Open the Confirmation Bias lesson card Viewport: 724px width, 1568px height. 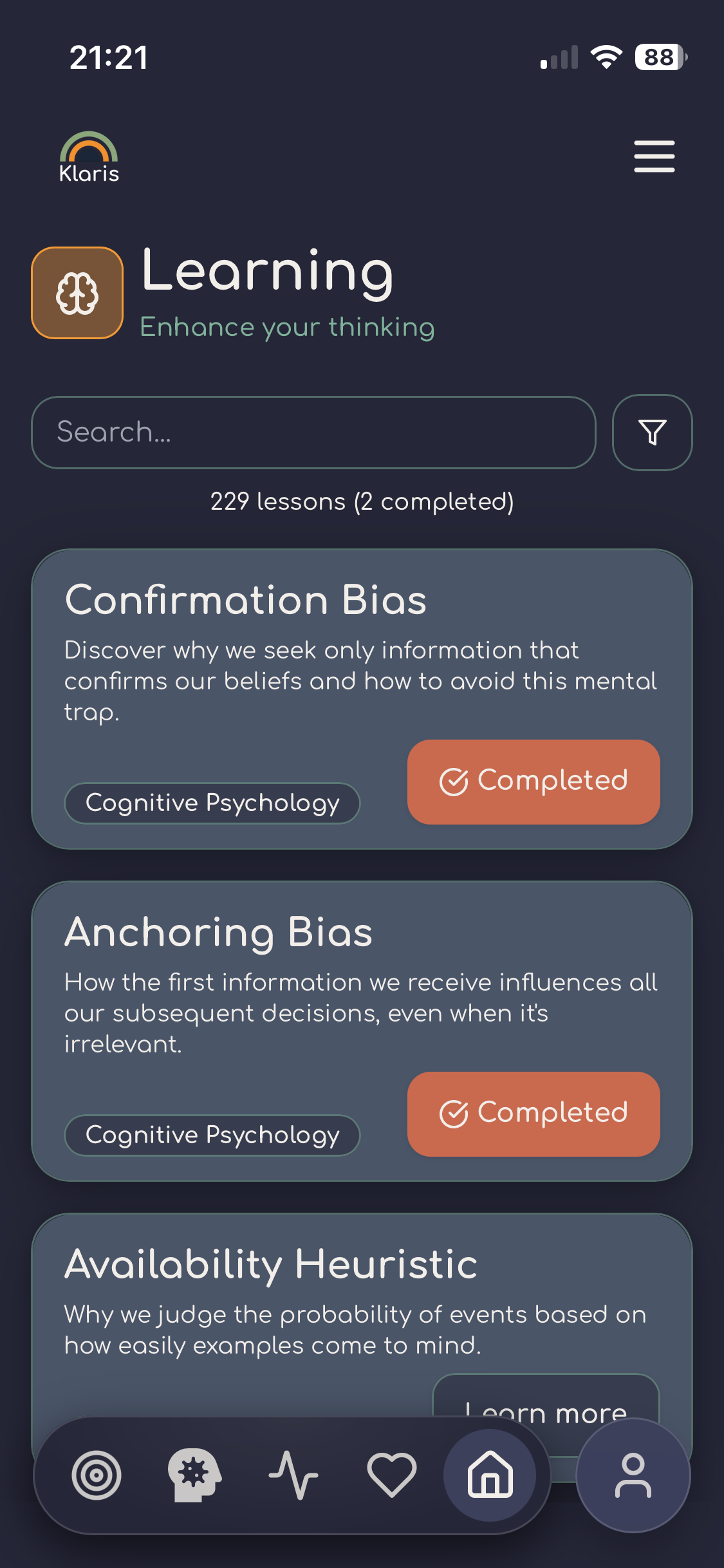[x=362, y=698]
